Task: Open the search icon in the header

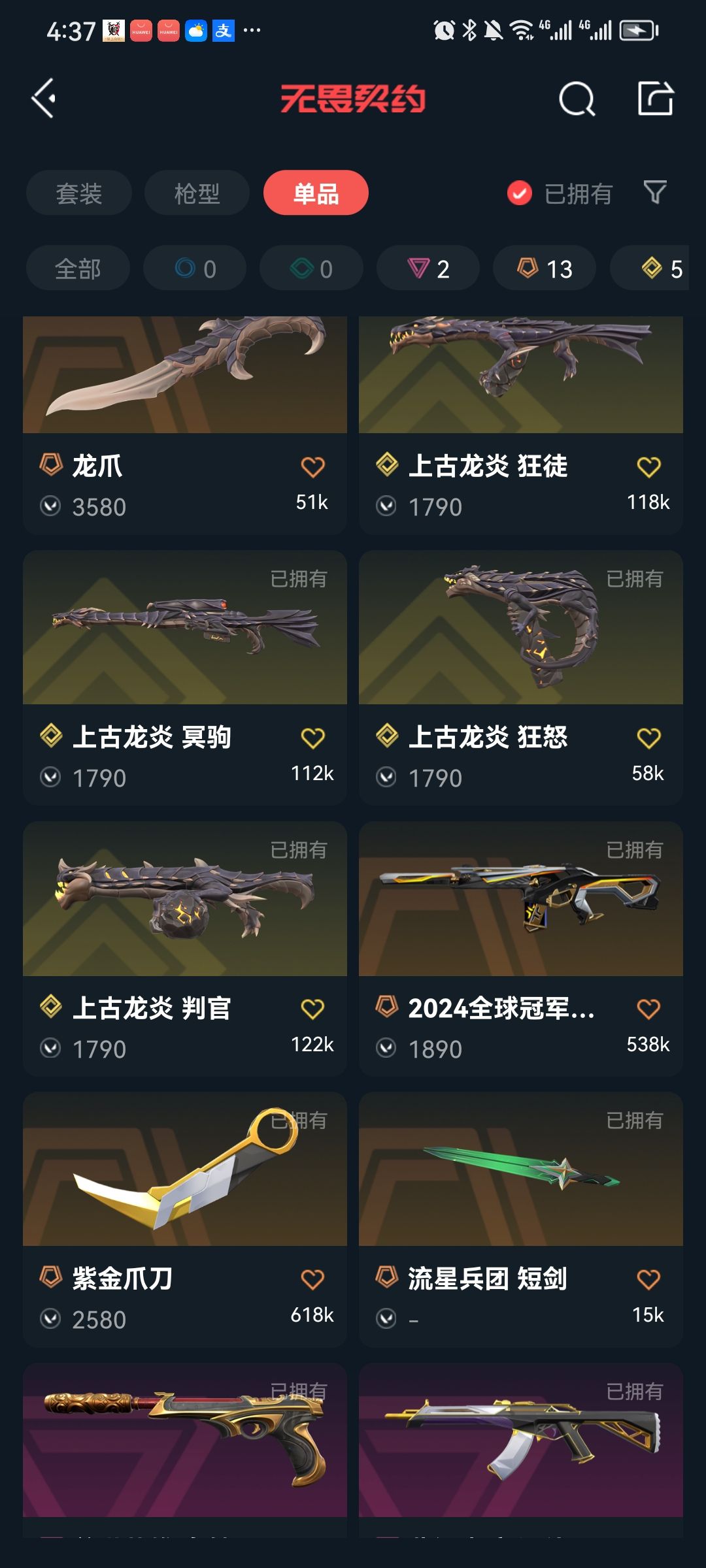Action: coord(577,99)
